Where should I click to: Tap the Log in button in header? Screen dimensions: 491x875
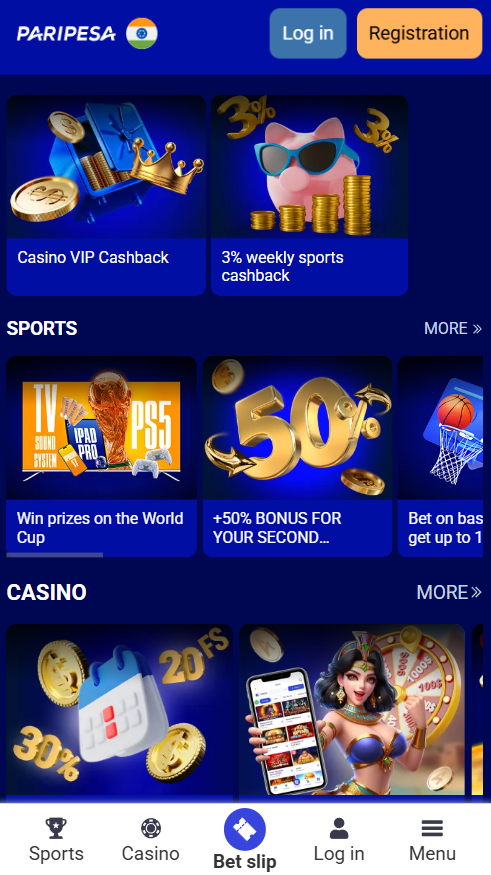[x=308, y=33]
